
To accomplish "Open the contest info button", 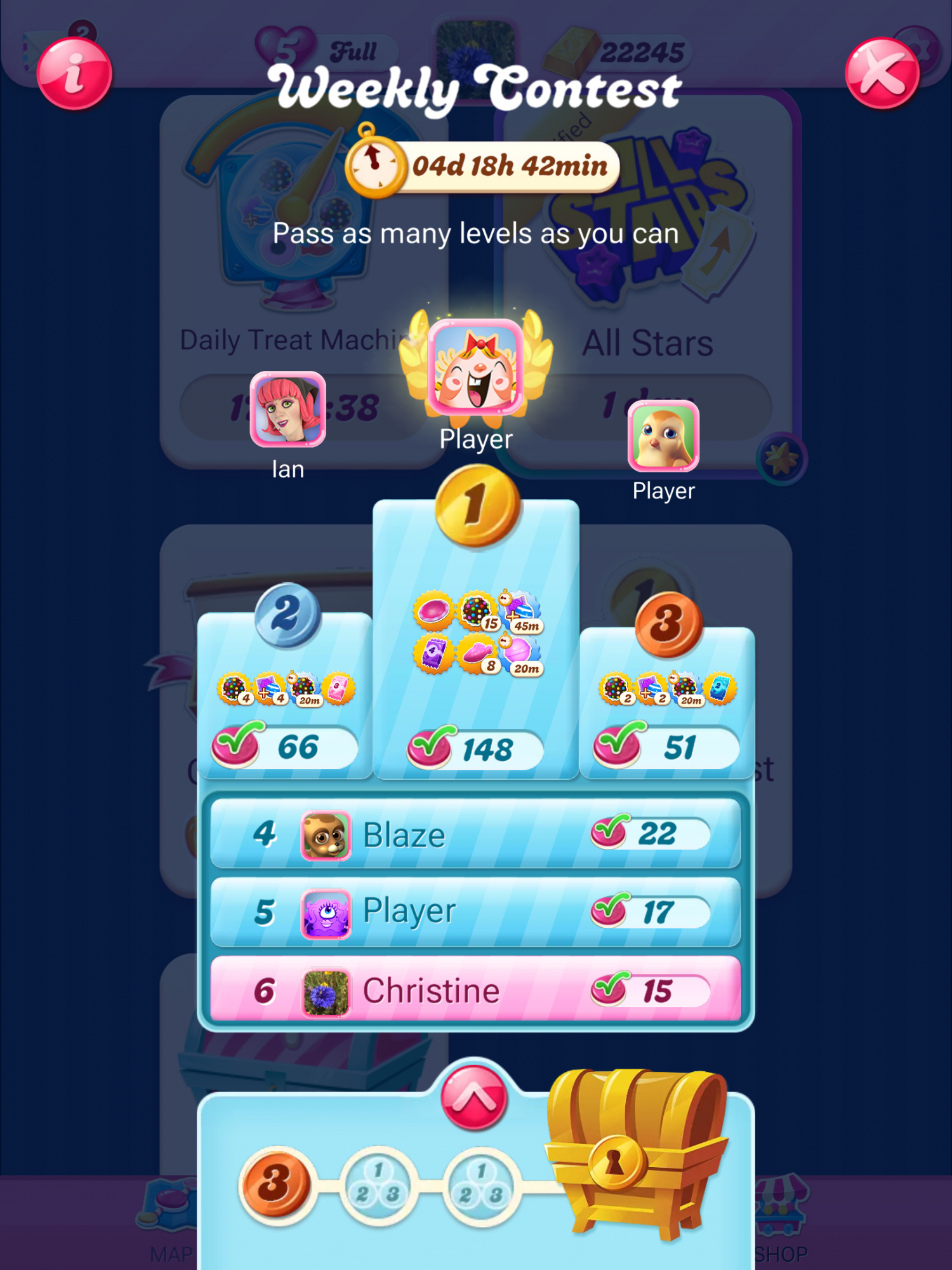I will [x=74, y=74].
